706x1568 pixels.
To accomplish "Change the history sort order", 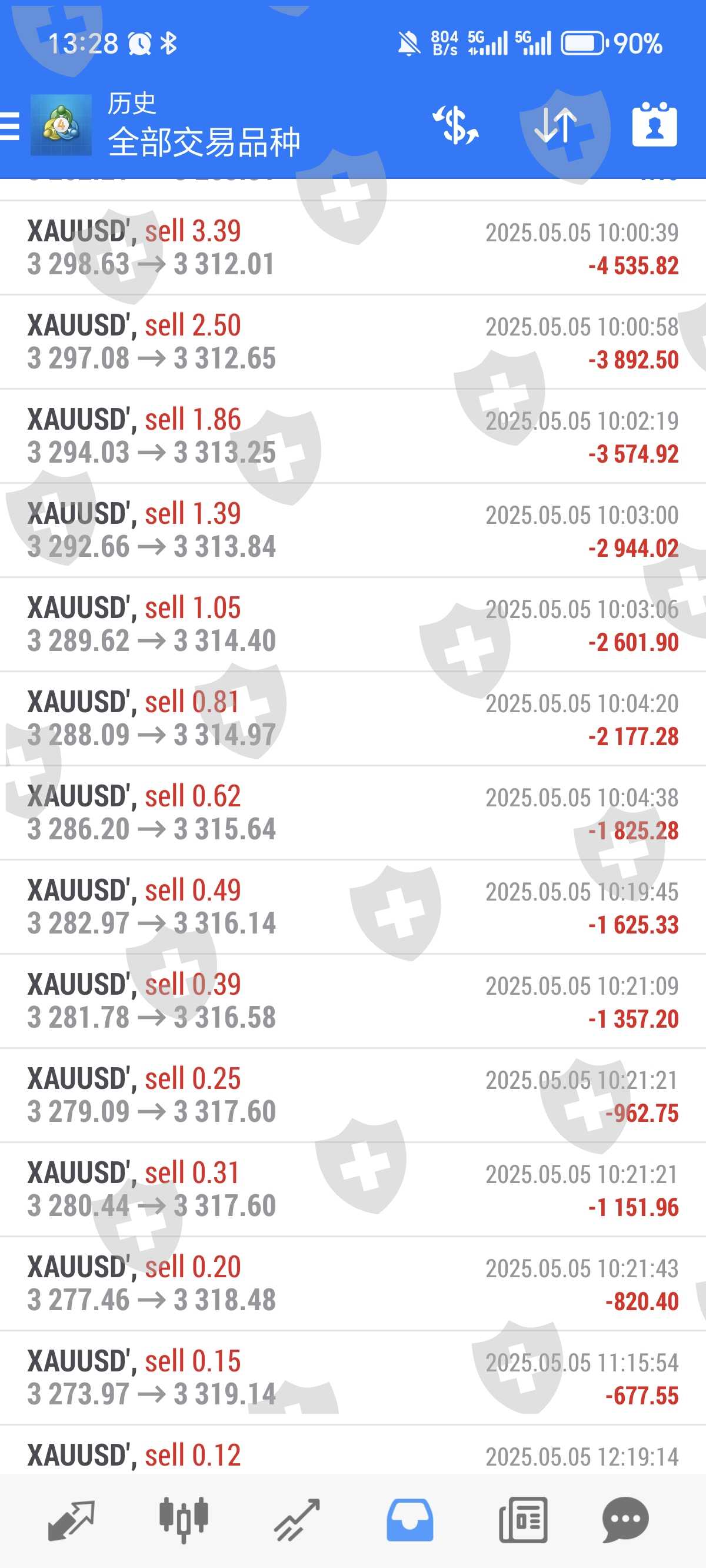I will pyautogui.click(x=555, y=125).
